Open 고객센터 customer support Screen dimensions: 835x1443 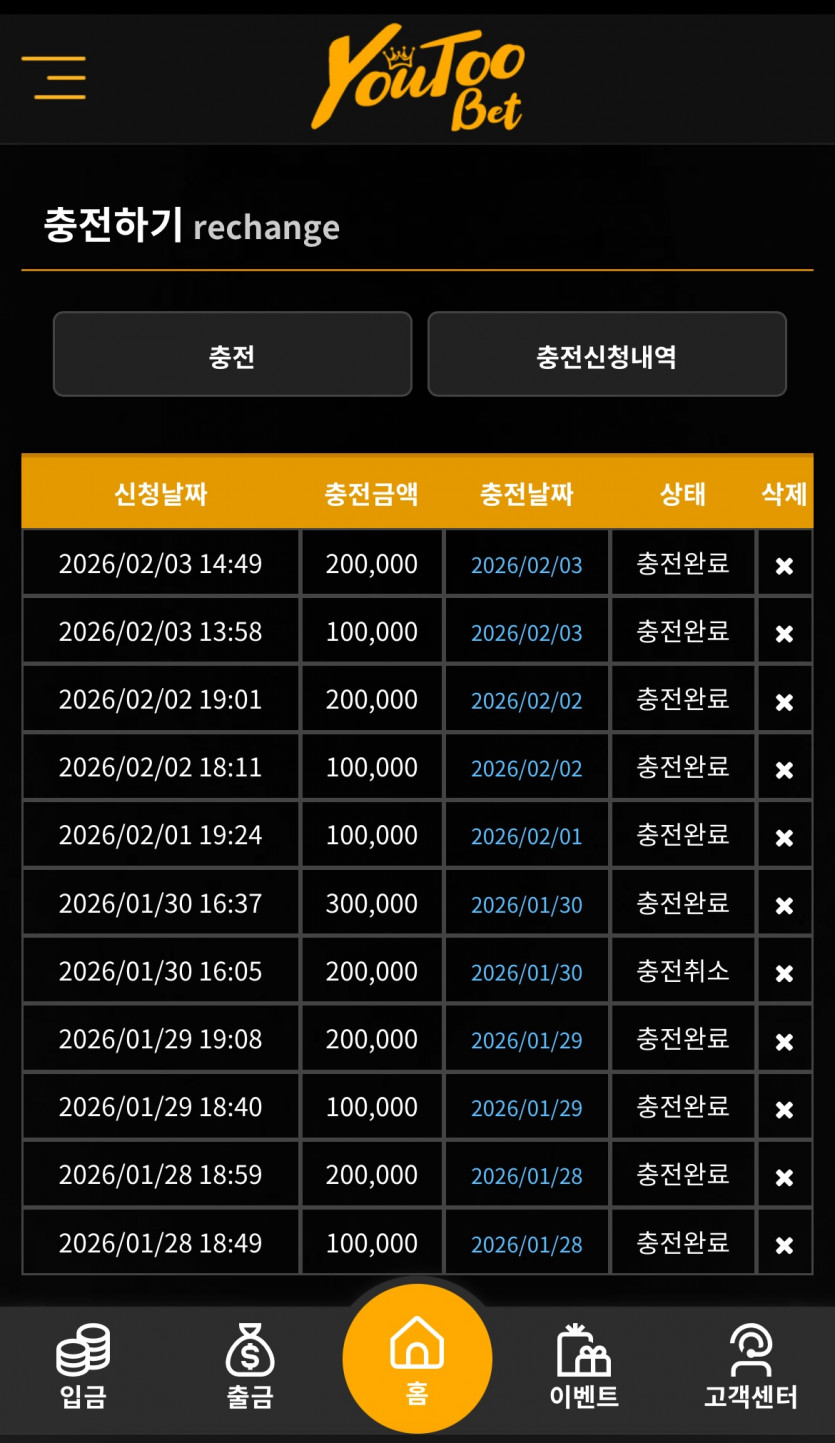751,1366
